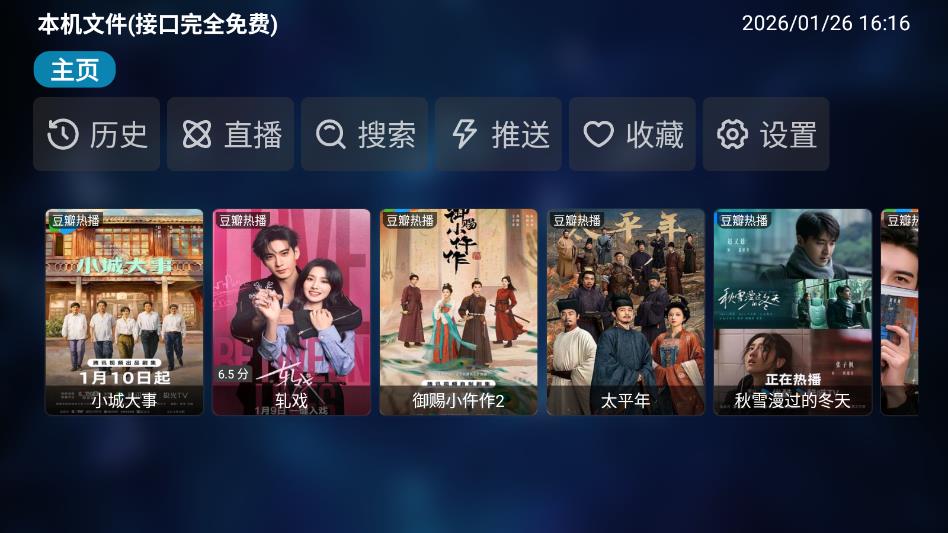
Task: Open the 搜索 search page
Action: pyautogui.click(x=365, y=134)
